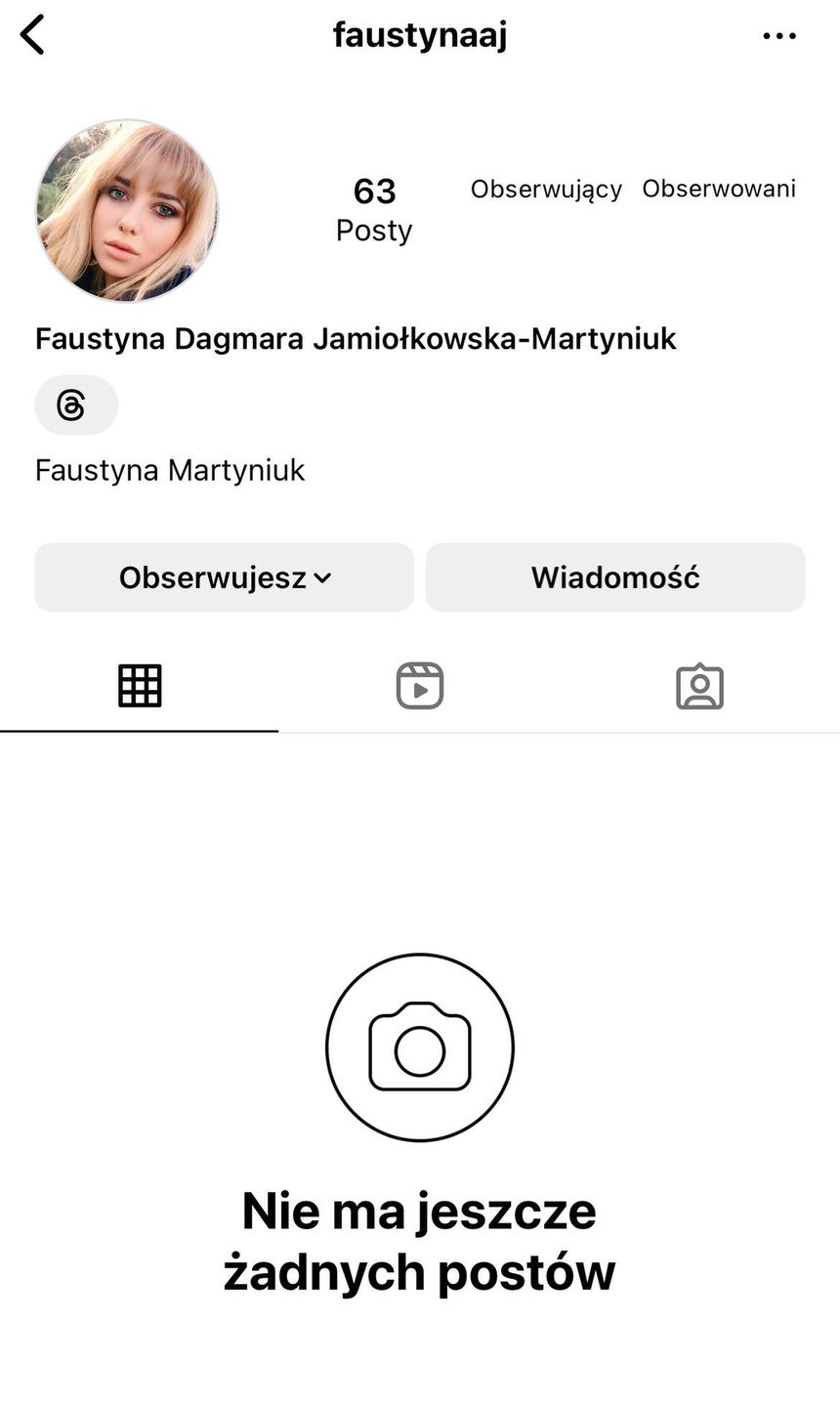Image resolution: width=840 pixels, height=1406 pixels.
Task: Go back using the back arrow
Action: coord(33,35)
